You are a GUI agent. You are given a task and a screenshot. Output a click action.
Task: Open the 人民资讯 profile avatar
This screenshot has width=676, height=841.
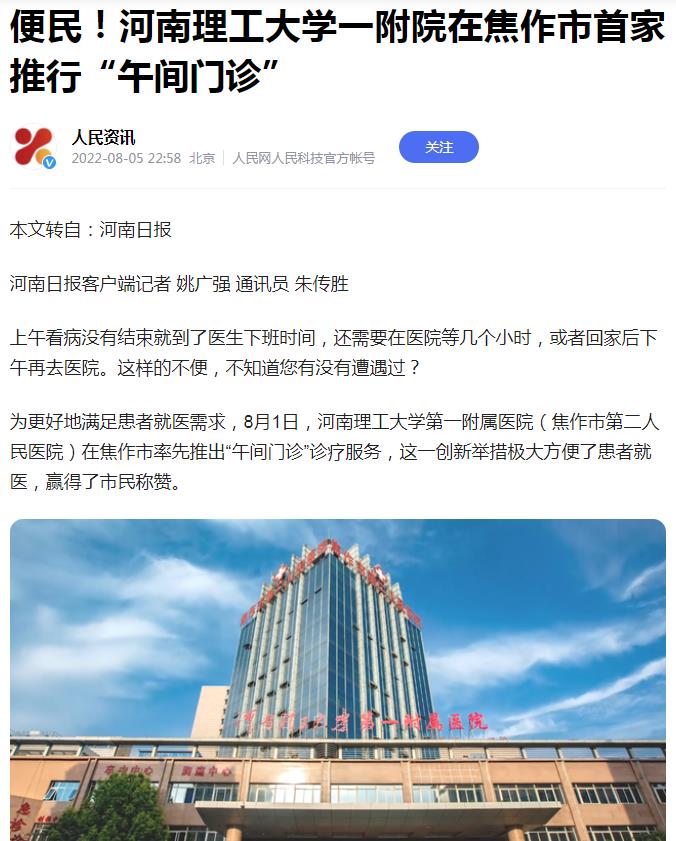(33, 147)
